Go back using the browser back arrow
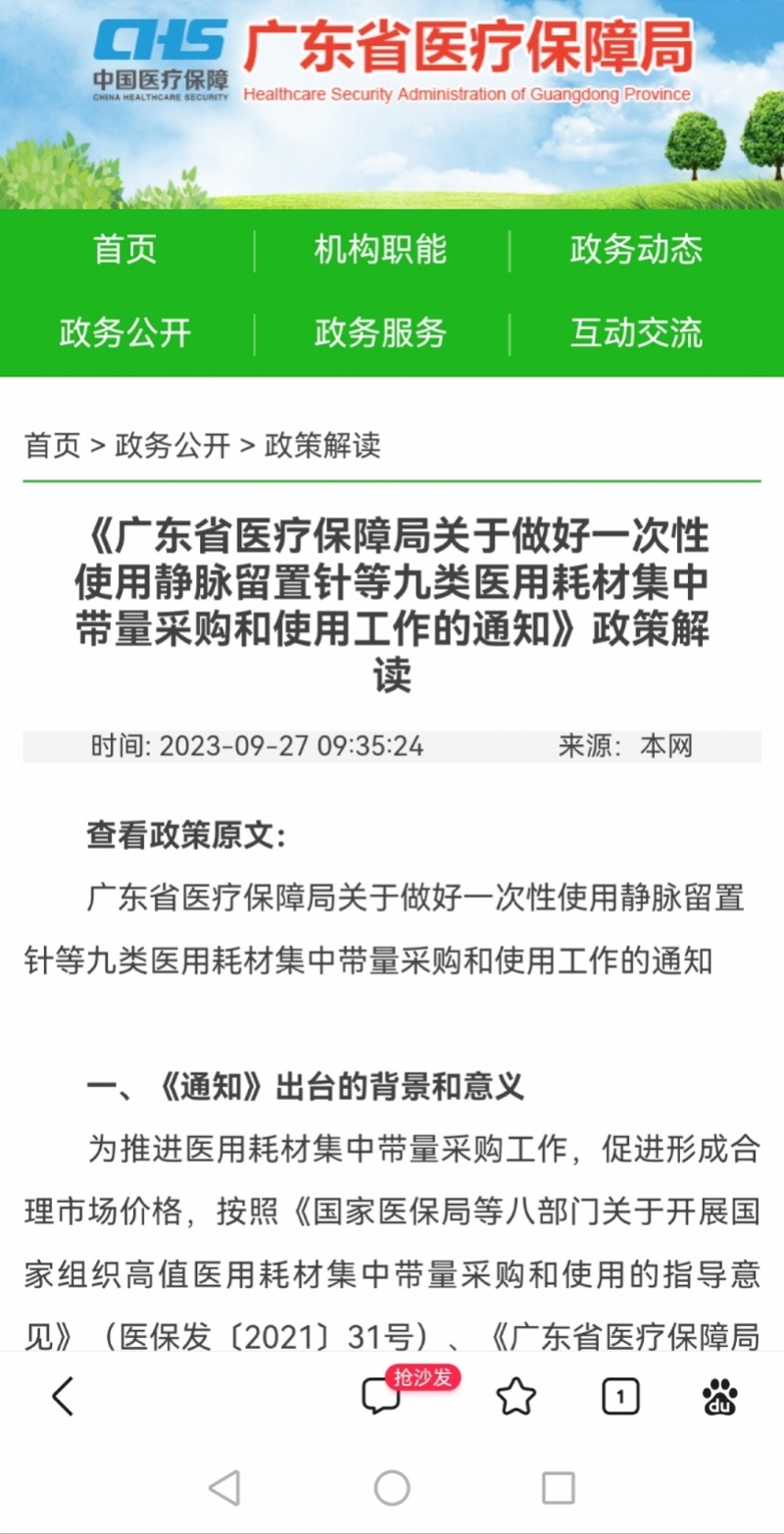This screenshot has width=784, height=1534. pos(63,1397)
